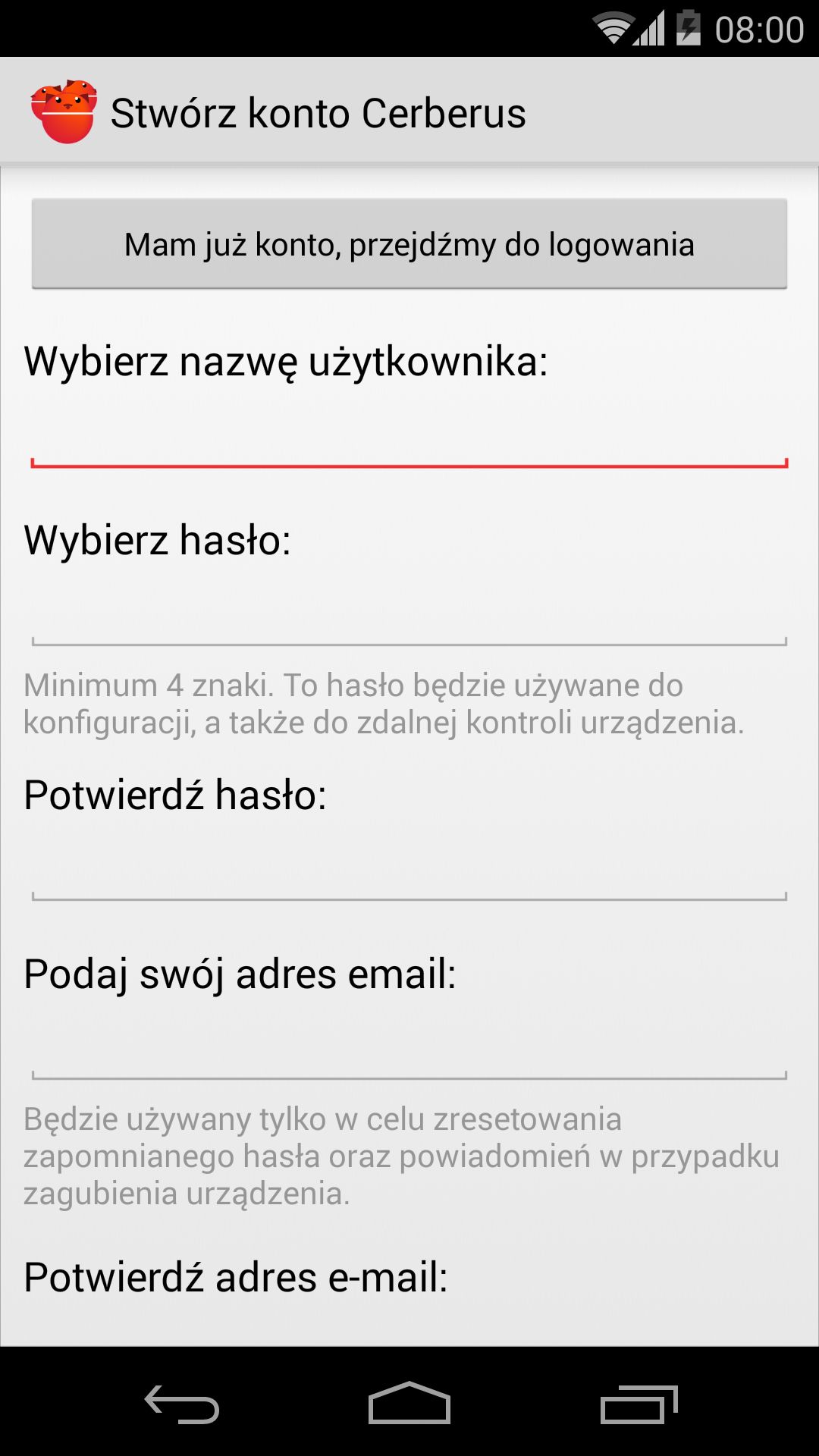The image size is (819, 1456).
Task: Open the recent apps overview
Action: pyautogui.click(x=639, y=1404)
